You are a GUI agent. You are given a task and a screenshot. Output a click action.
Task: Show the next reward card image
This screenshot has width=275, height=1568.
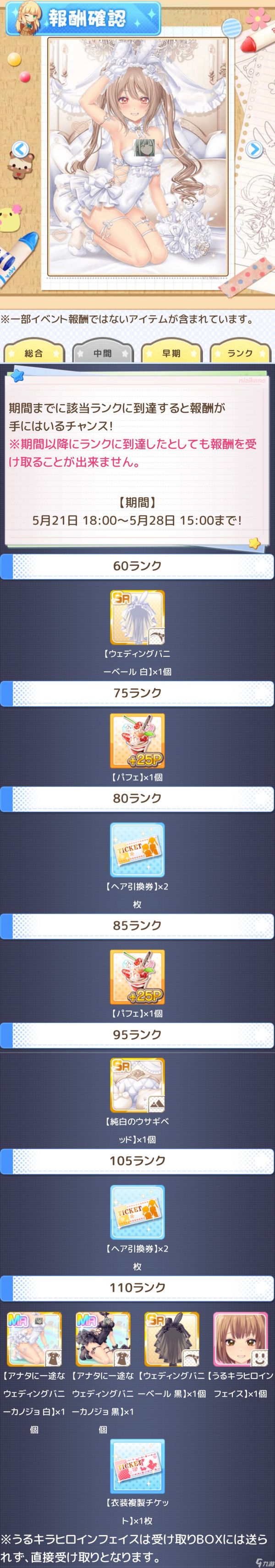click(x=253, y=149)
